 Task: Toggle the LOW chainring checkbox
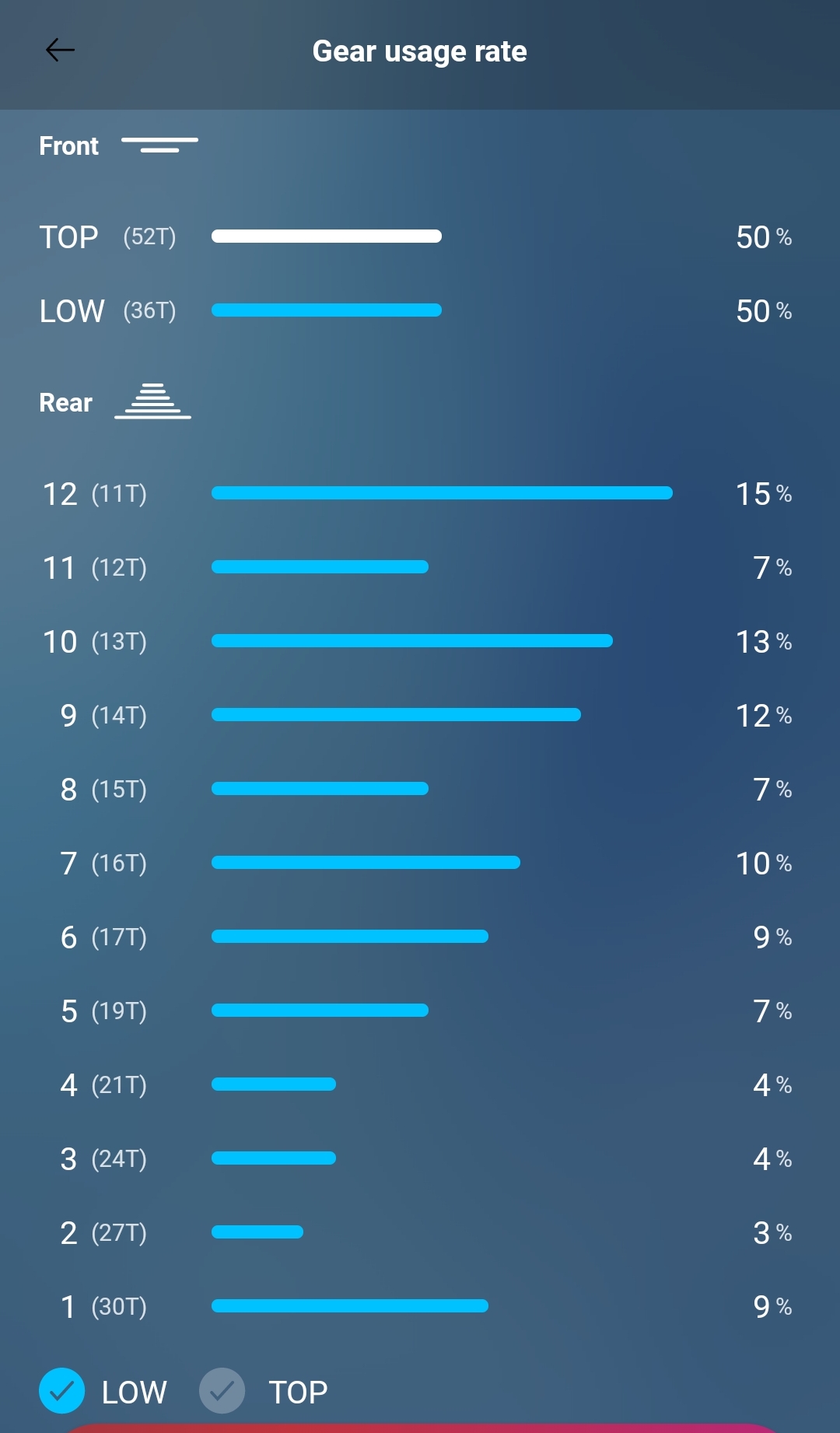click(x=62, y=1390)
